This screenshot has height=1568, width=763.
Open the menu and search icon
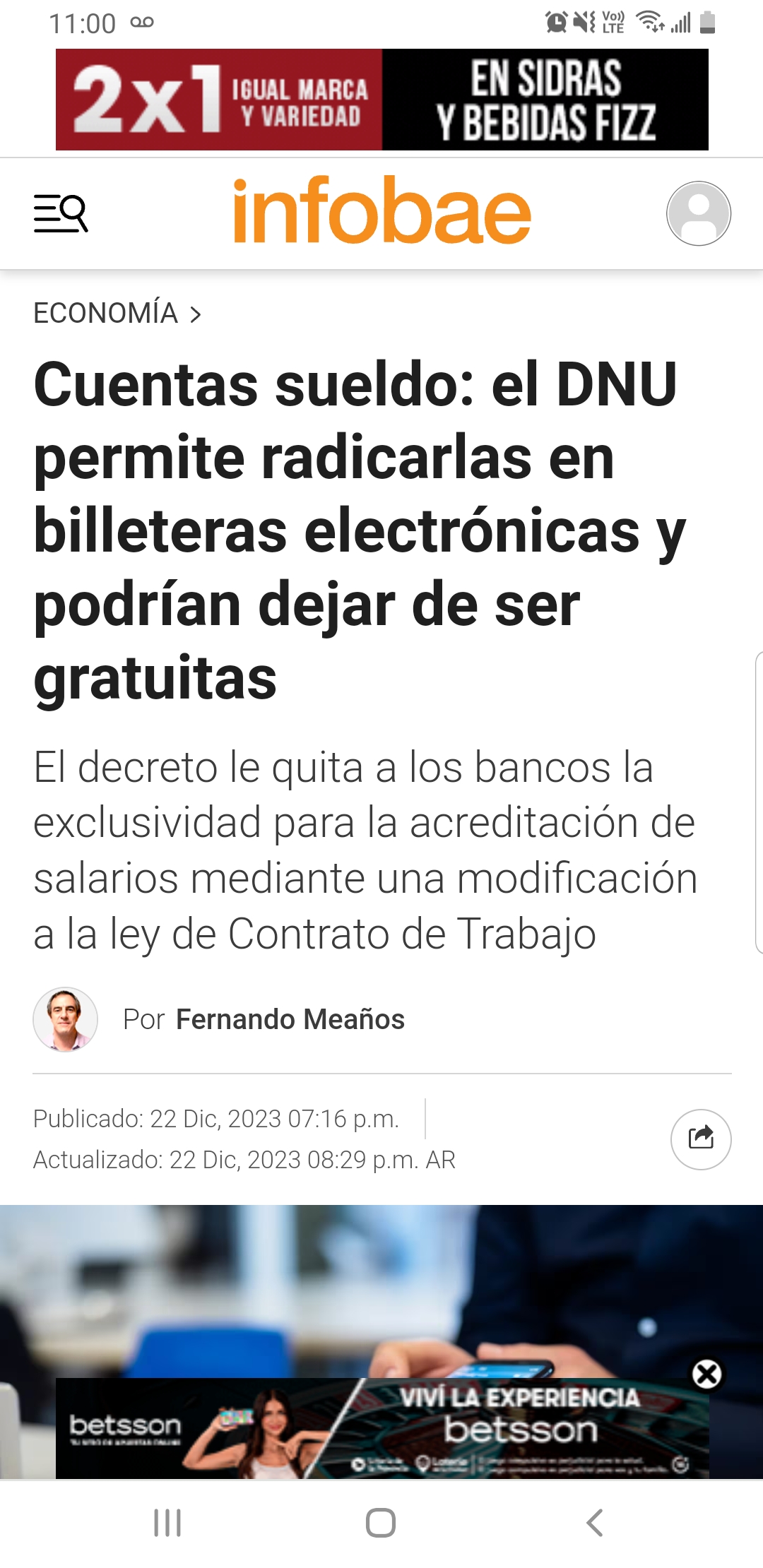(x=61, y=213)
